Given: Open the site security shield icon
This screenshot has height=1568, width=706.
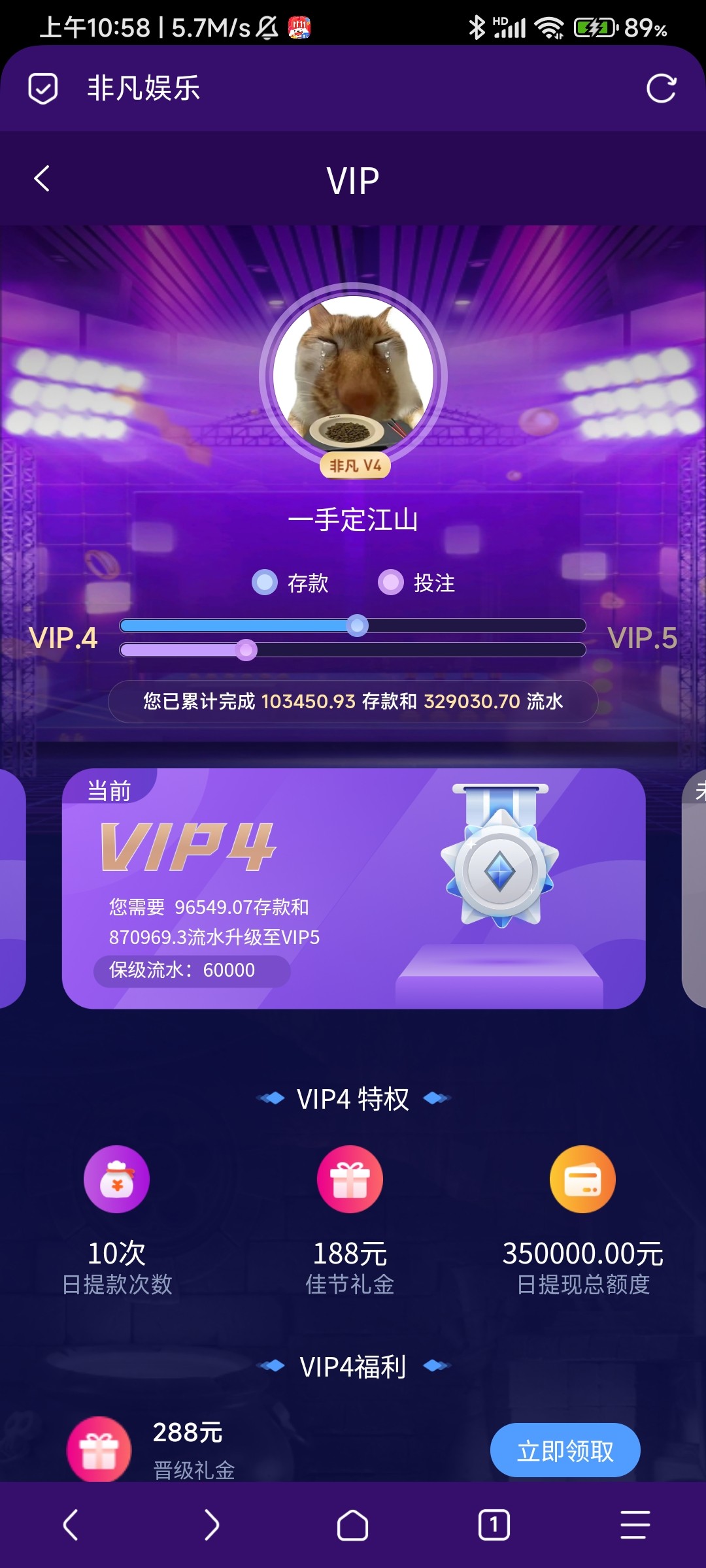Looking at the screenshot, I should coord(43,89).
